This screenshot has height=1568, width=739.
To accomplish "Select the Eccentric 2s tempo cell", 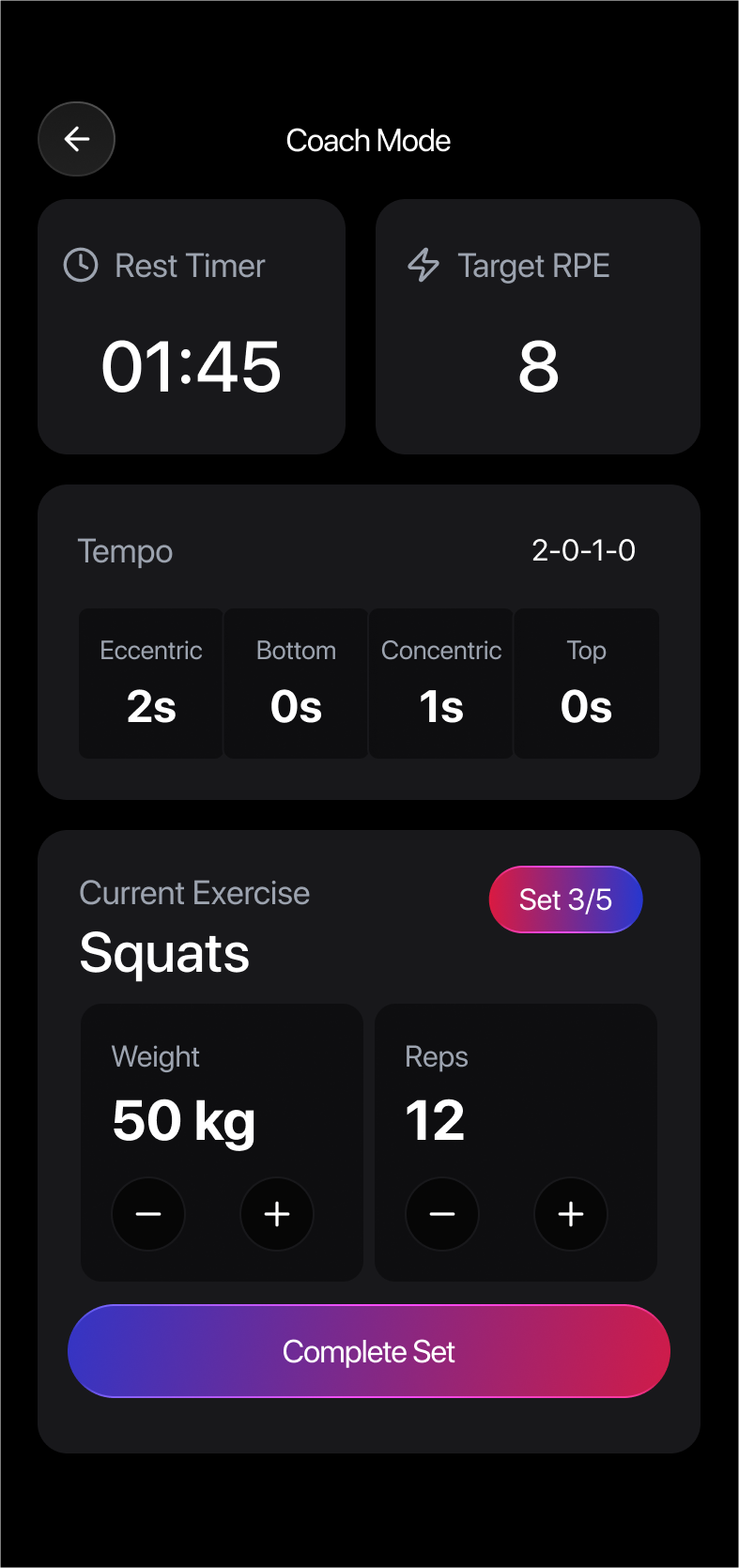I will click(150, 683).
